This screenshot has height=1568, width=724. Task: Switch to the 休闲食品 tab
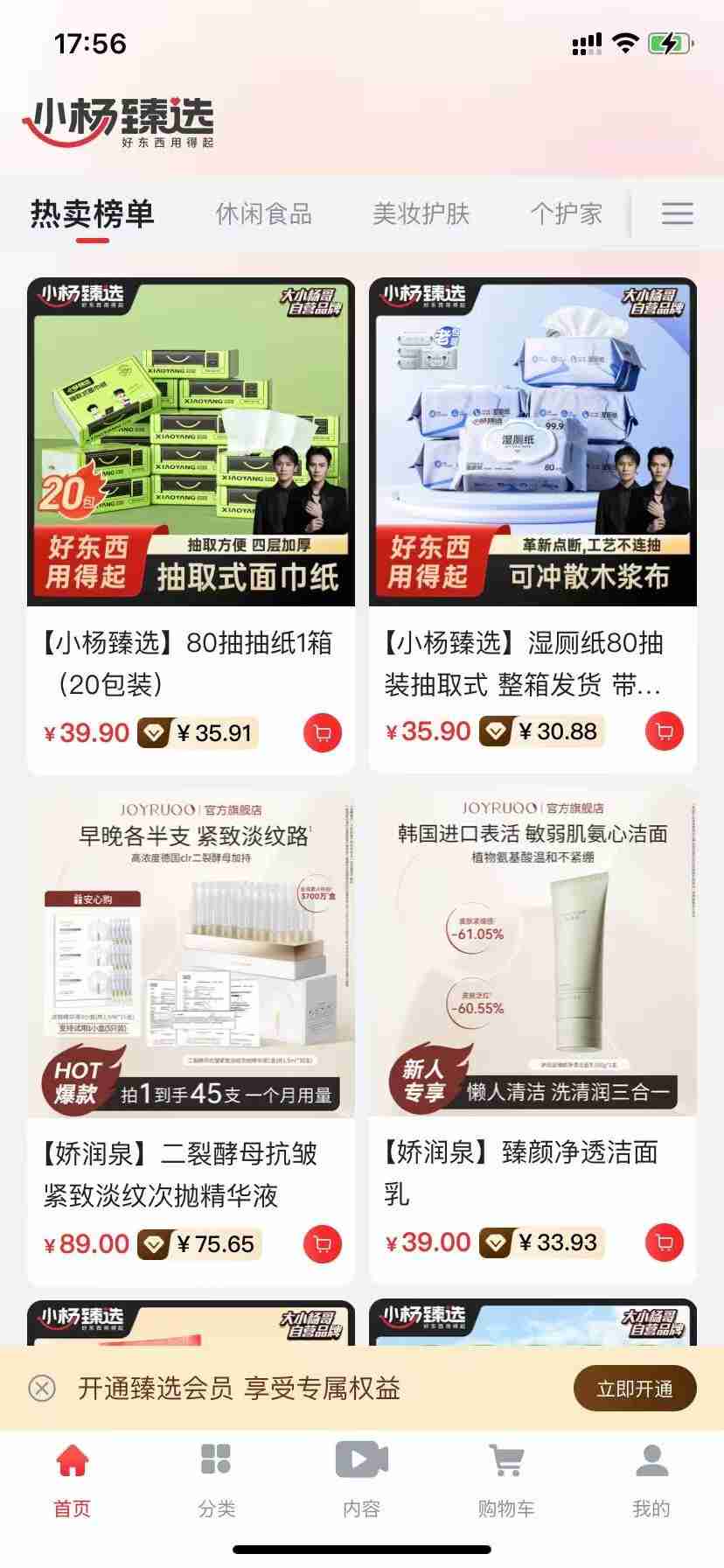coord(264,213)
